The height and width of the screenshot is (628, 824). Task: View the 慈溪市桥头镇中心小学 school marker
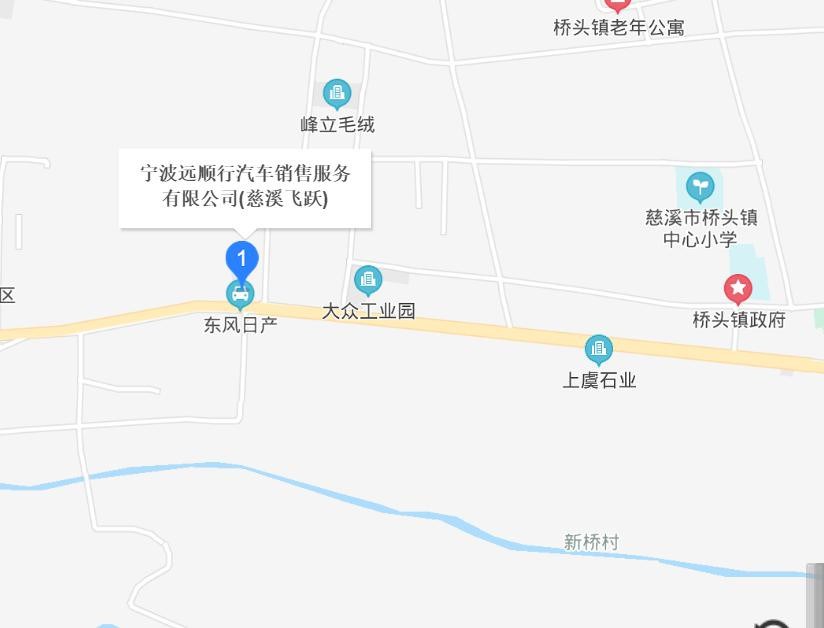pyautogui.click(x=701, y=186)
